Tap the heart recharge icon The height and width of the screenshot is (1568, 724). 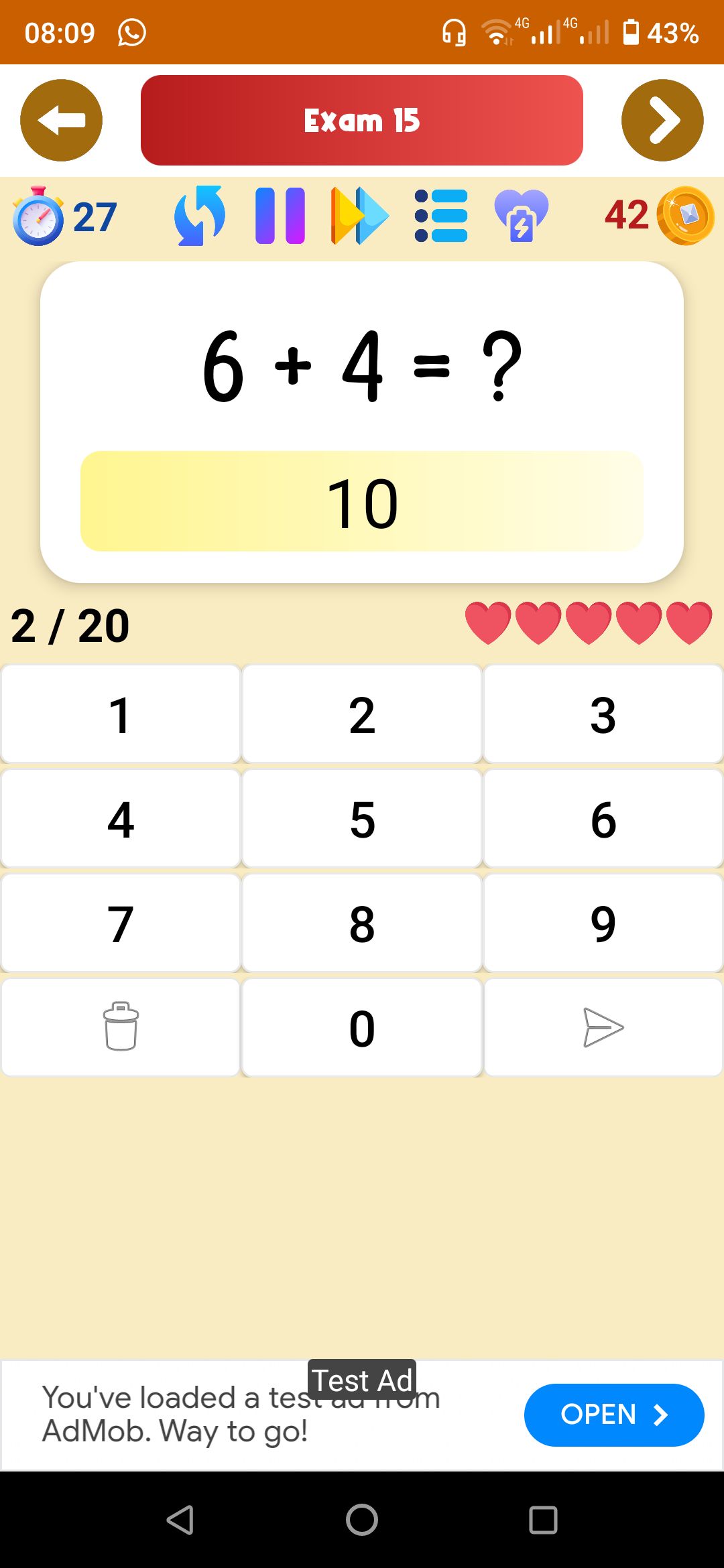click(x=521, y=216)
